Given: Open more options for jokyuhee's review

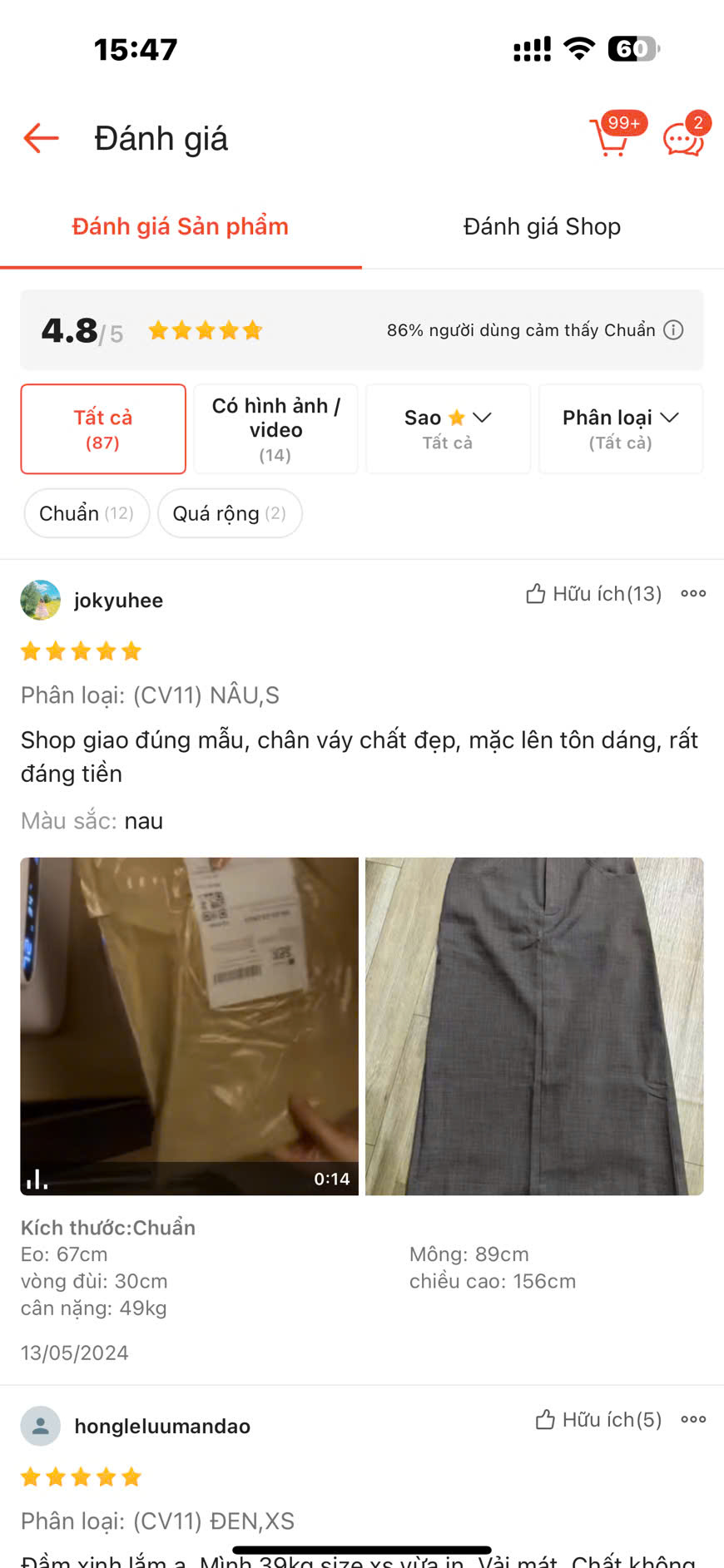Looking at the screenshot, I should tap(693, 594).
